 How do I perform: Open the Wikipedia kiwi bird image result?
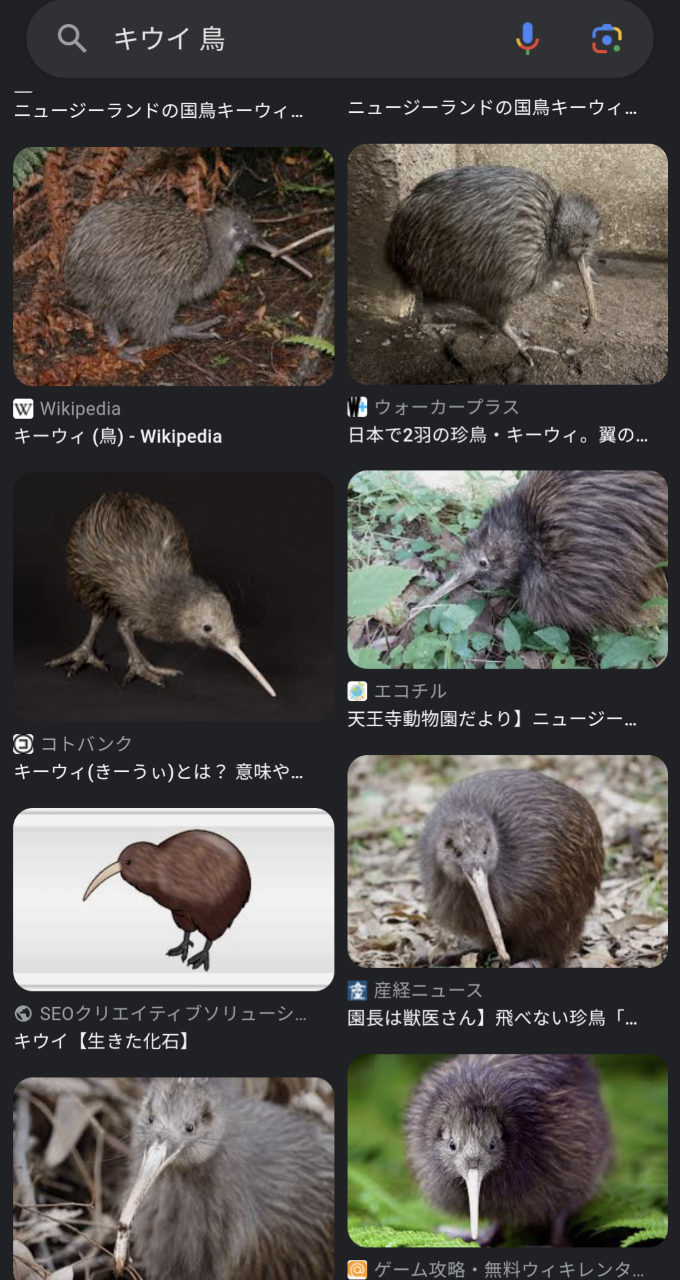(173, 267)
